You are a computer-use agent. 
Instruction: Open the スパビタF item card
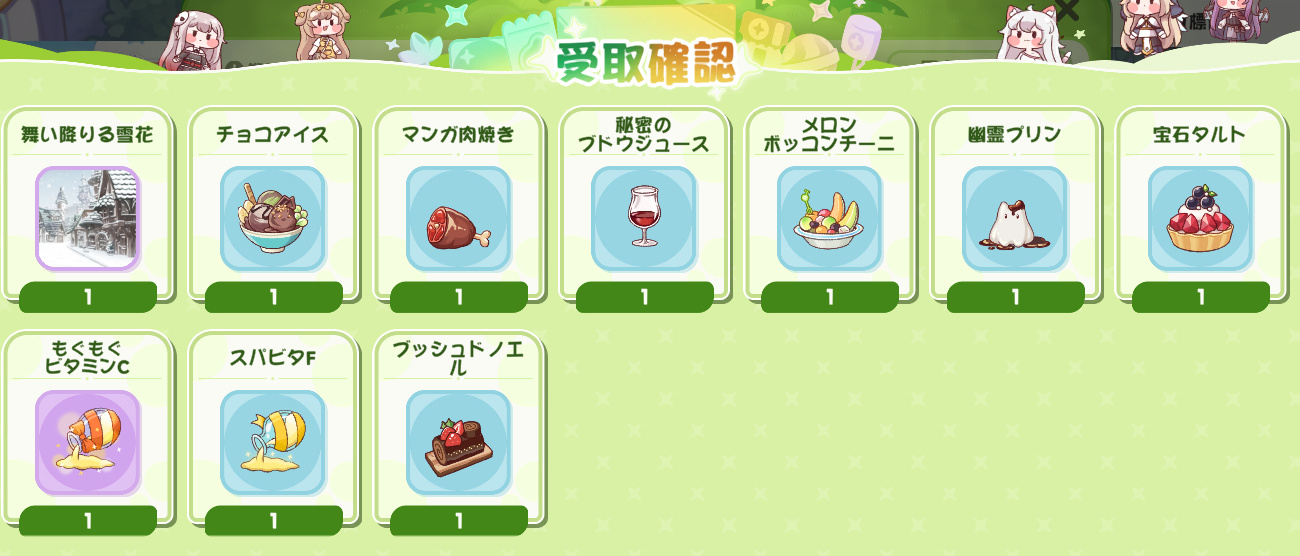tap(273, 443)
